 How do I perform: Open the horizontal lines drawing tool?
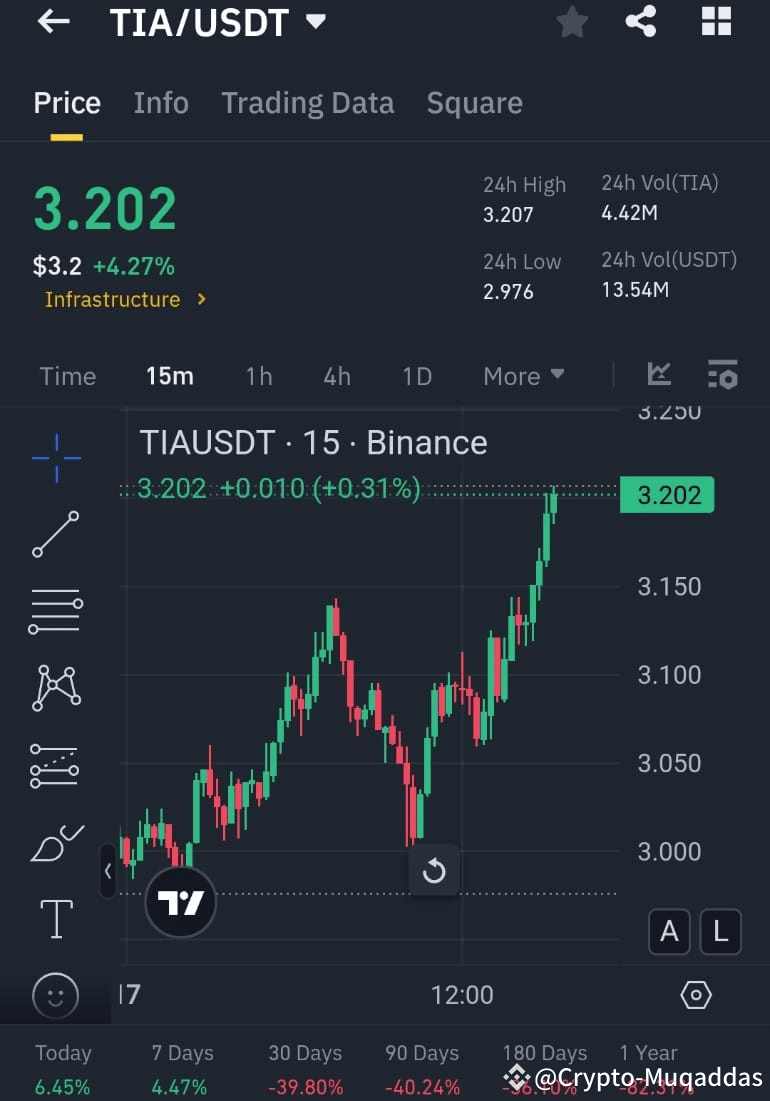tap(55, 610)
